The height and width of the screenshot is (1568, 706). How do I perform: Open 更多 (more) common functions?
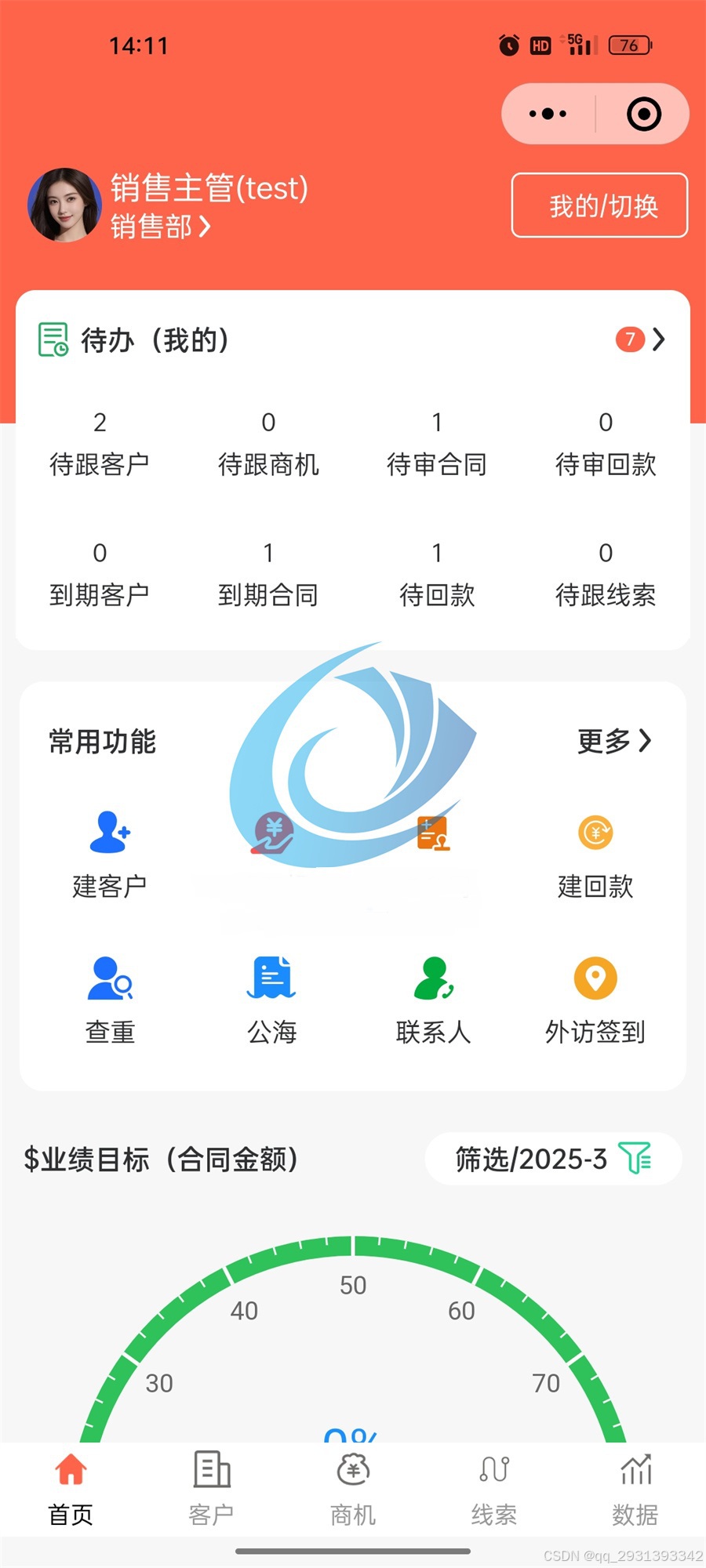coord(615,740)
